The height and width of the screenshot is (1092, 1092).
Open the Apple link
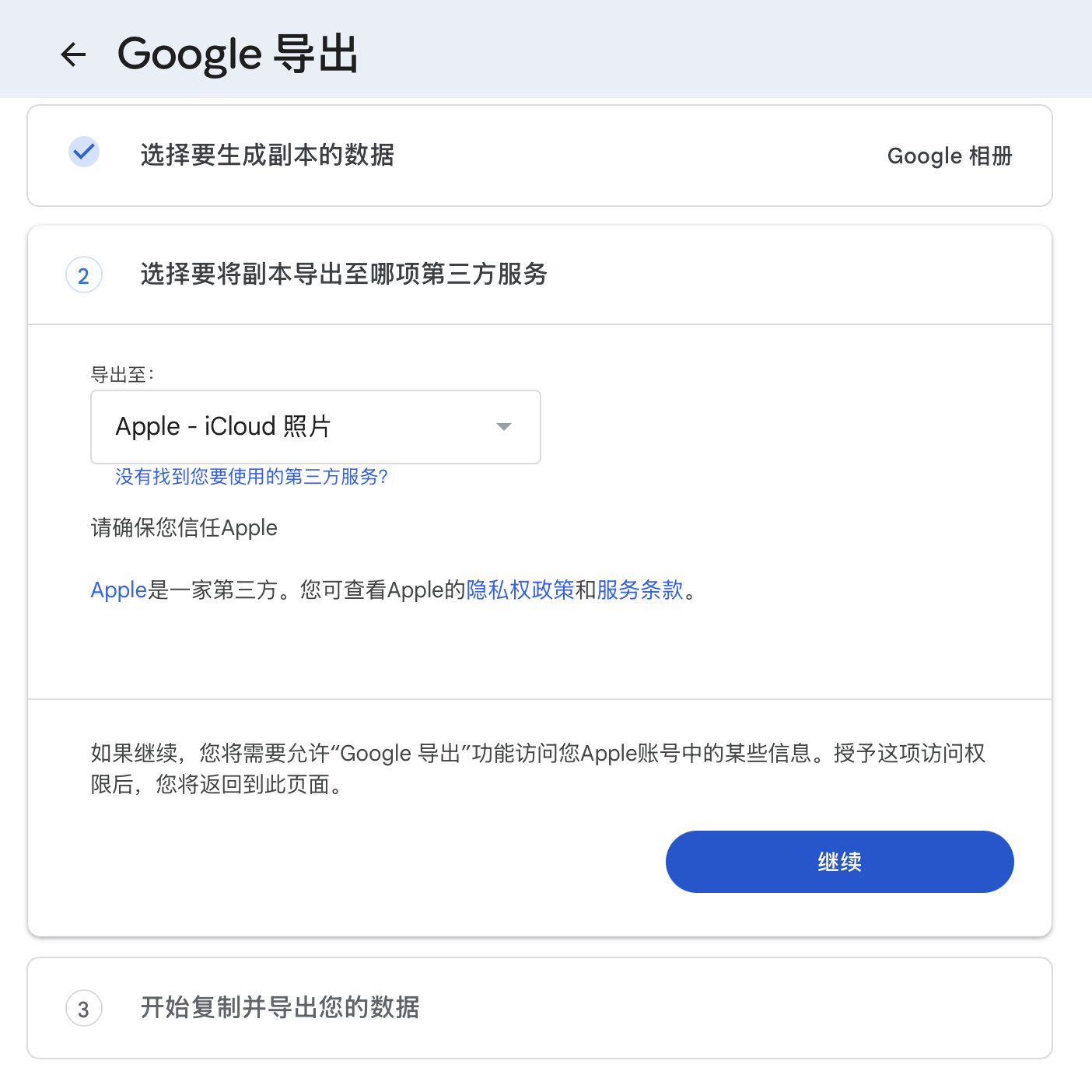(x=118, y=590)
